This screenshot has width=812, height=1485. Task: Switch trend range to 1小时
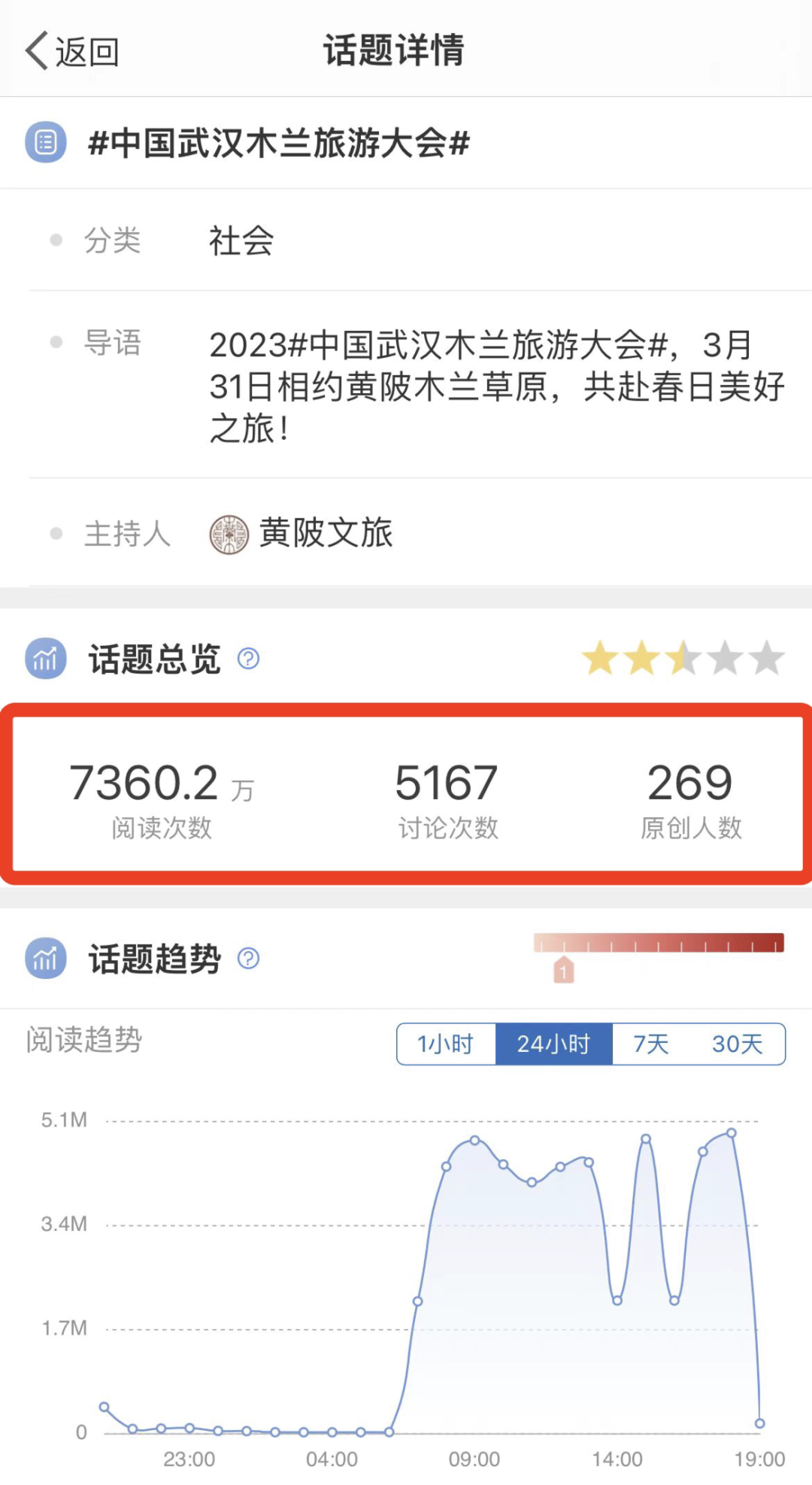(x=446, y=1044)
